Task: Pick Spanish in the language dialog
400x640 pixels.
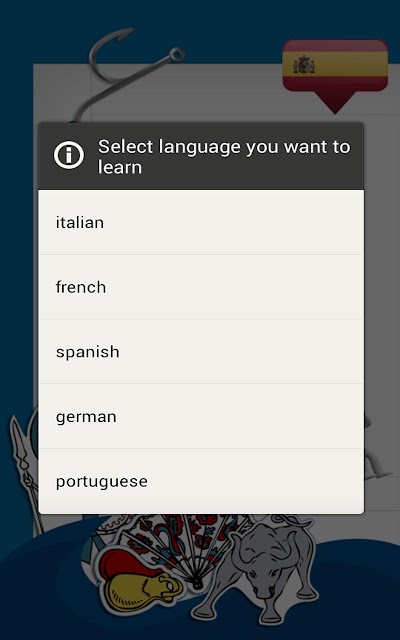Action: coord(201,351)
